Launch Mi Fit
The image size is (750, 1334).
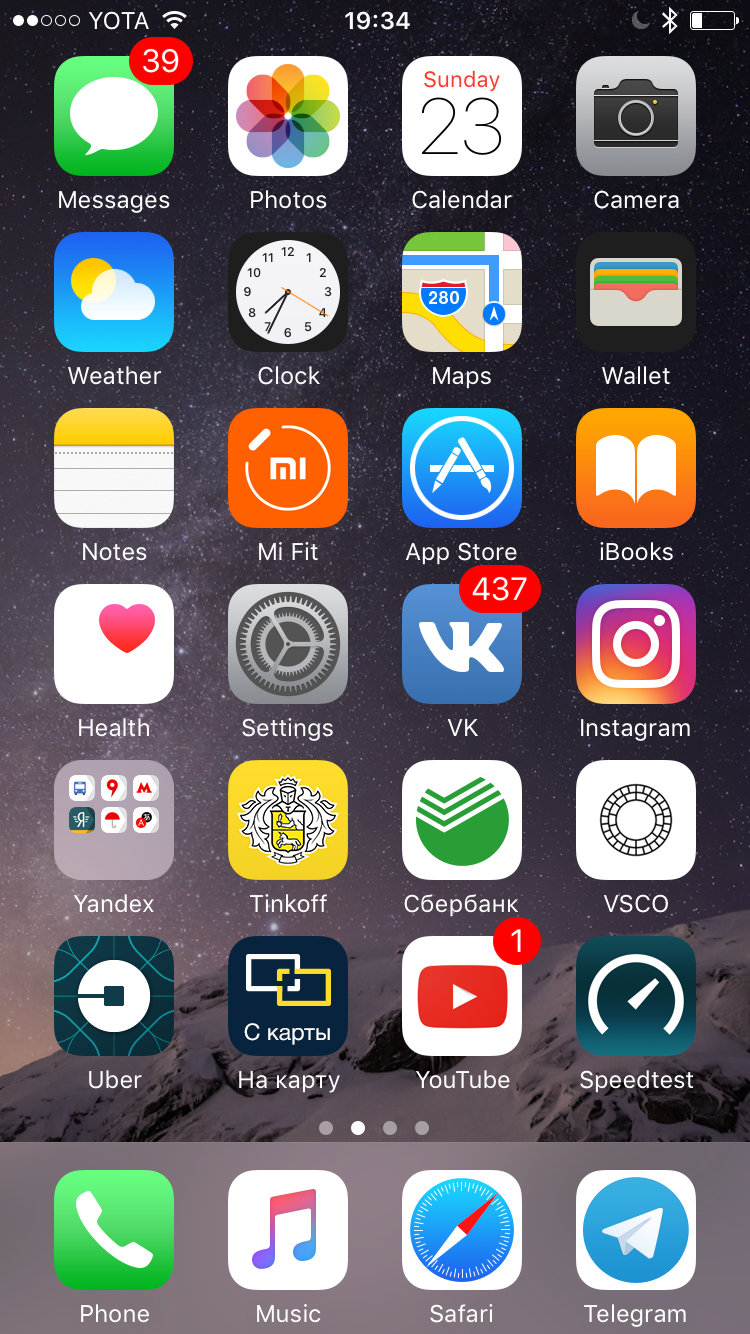[x=288, y=468]
